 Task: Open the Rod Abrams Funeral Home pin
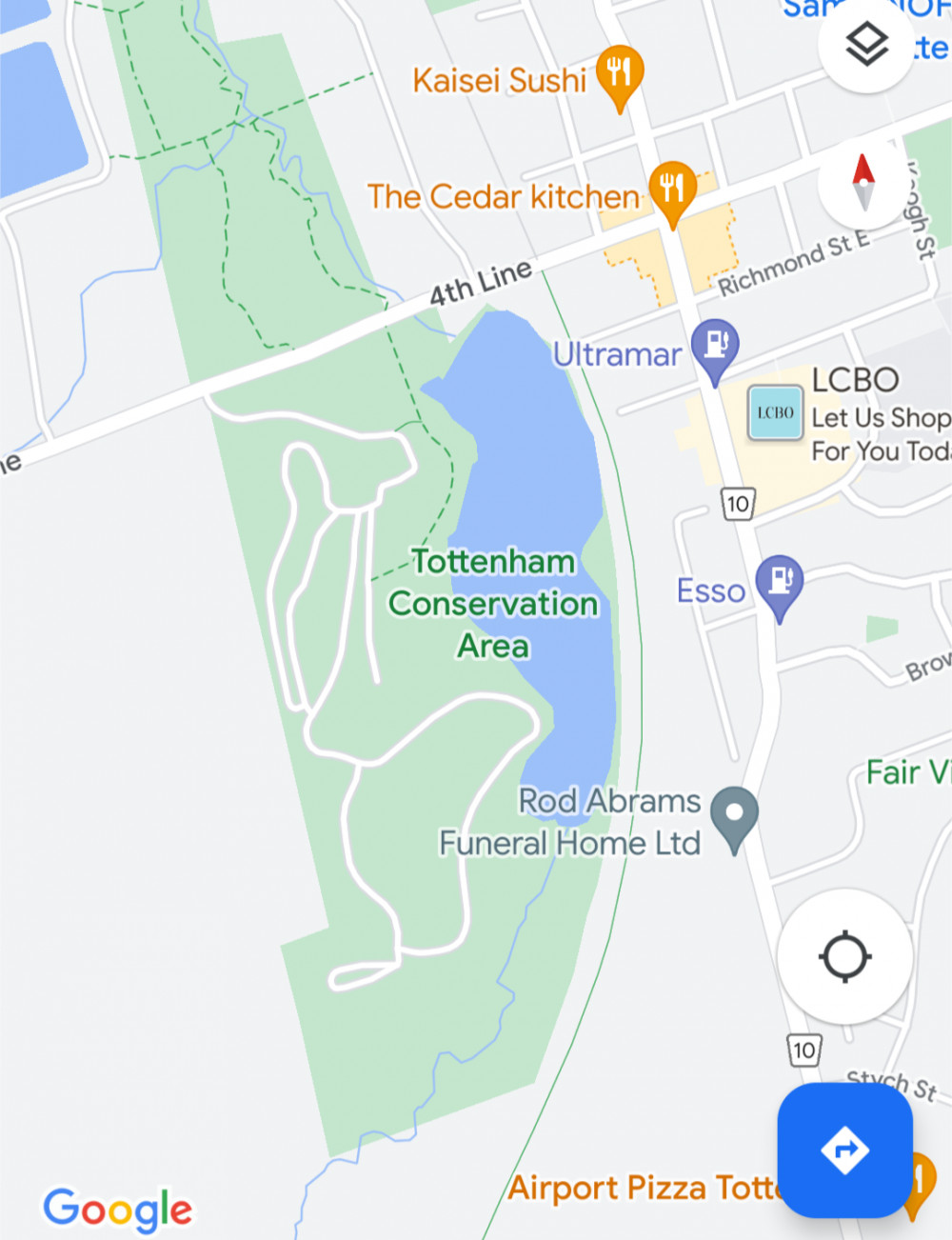pos(735,817)
